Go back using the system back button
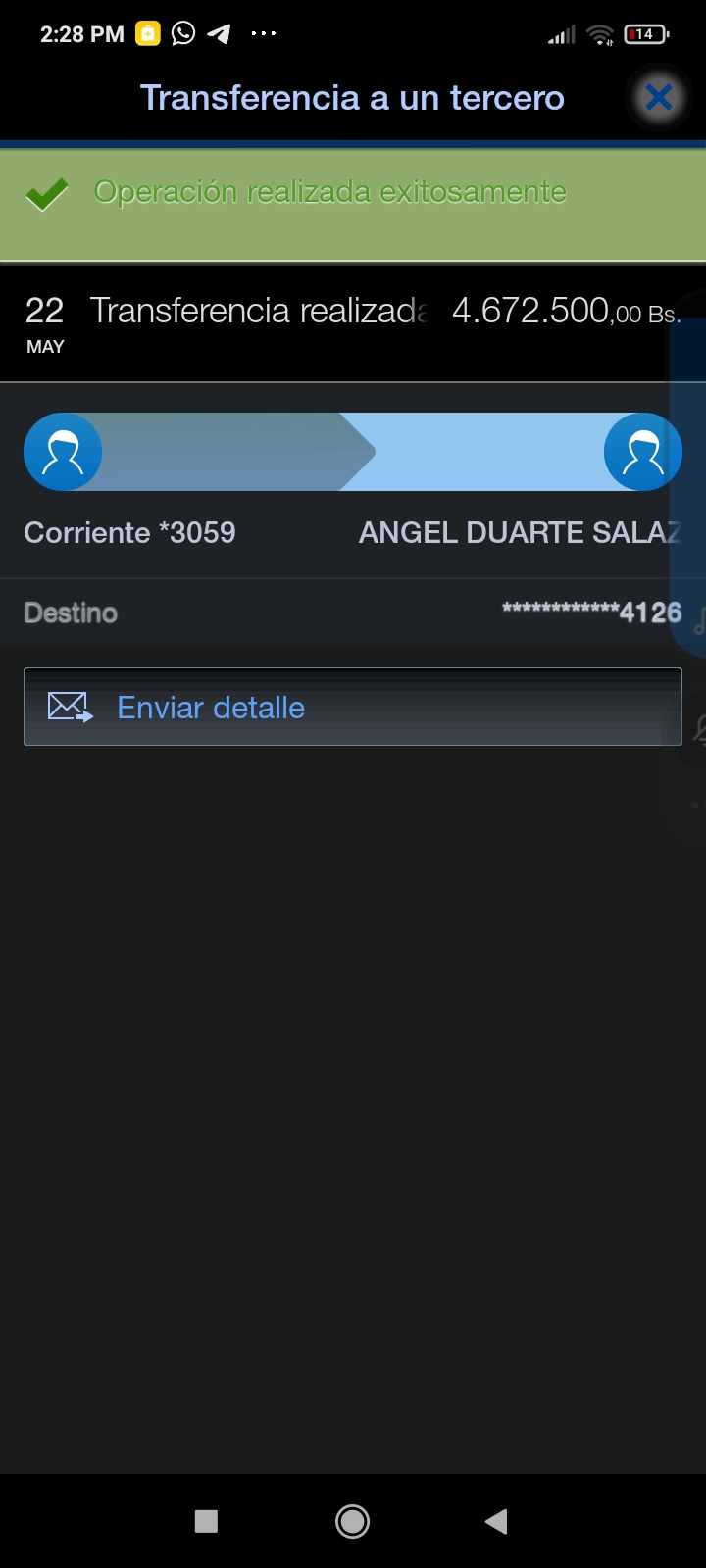 [496, 1521]
